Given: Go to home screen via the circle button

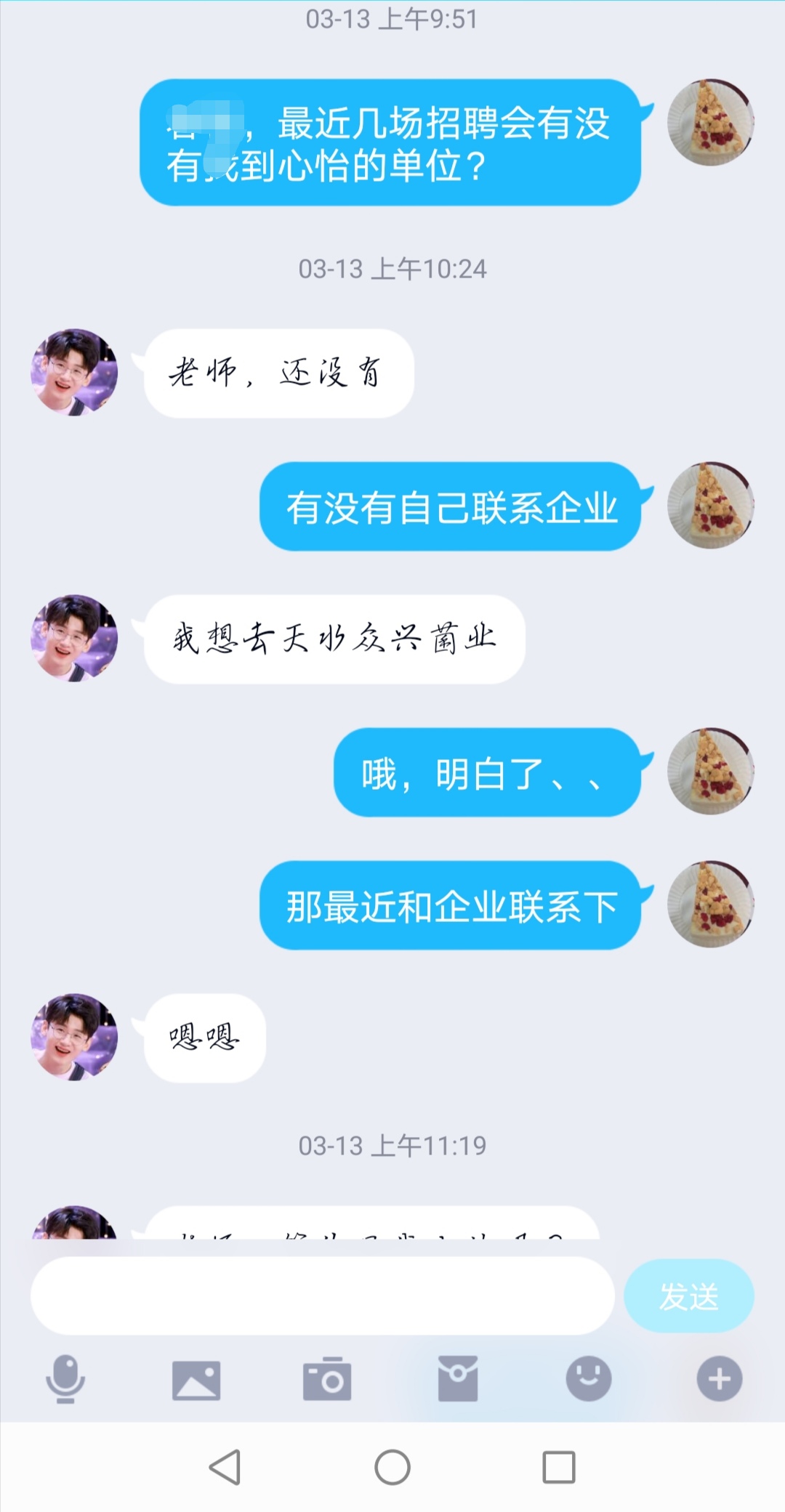Looking at the screenshot, I should (x=392, y=1467).
